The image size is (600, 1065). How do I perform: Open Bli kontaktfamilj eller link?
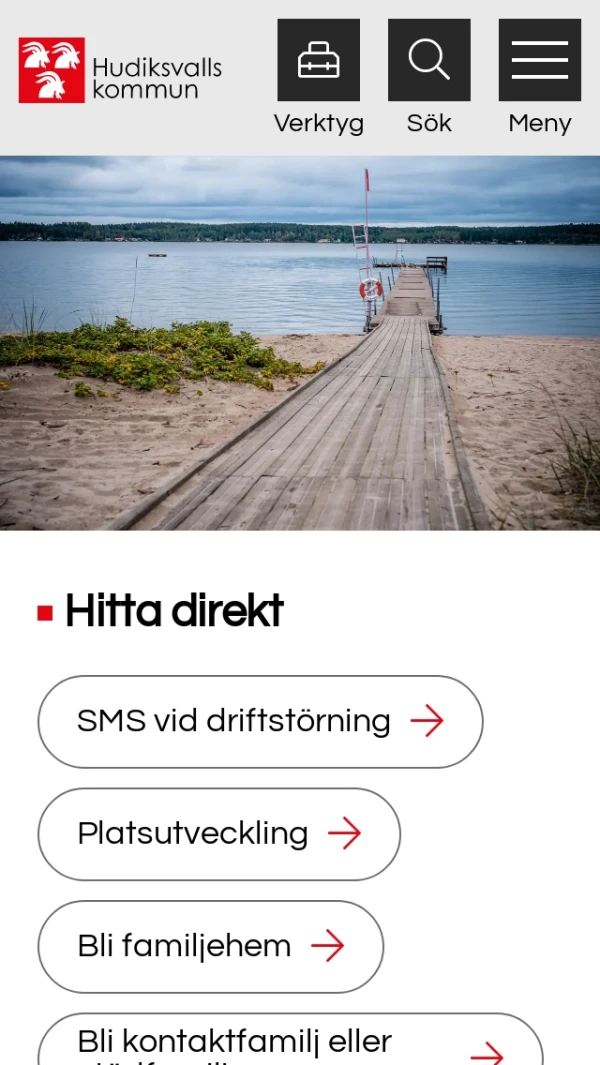290,1042
